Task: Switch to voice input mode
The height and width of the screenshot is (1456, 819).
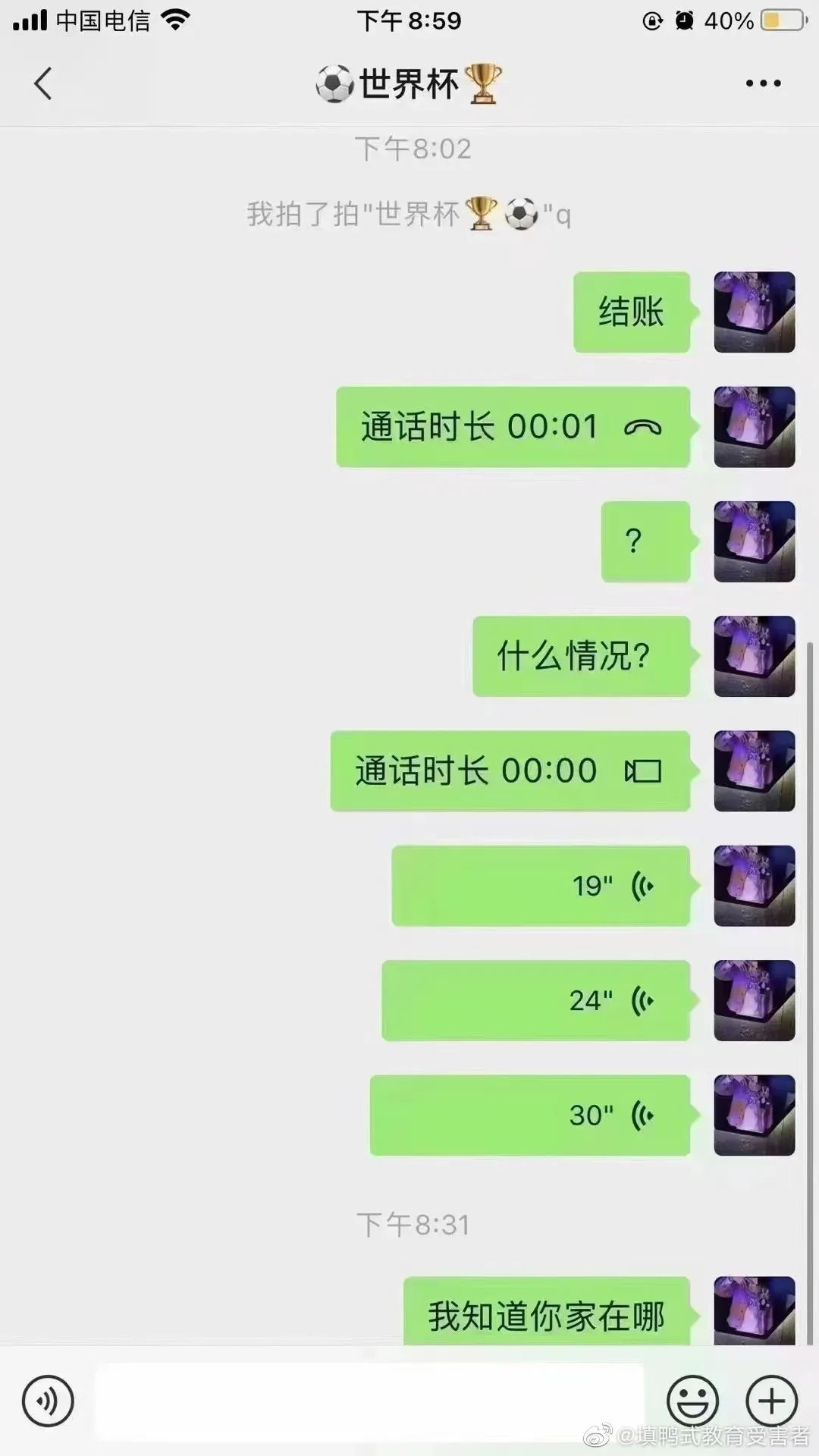Action: (48, 1401)
